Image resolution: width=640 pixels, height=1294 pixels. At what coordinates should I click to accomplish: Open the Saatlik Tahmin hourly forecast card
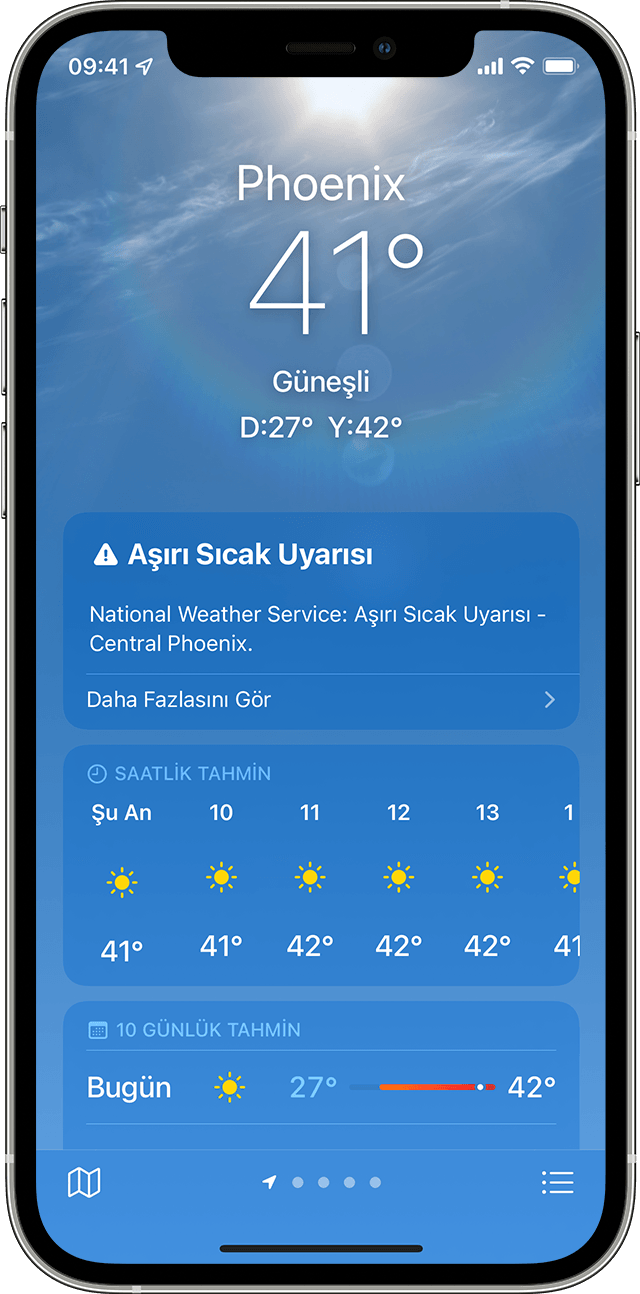pyautogui.click(x=320, y=866)
